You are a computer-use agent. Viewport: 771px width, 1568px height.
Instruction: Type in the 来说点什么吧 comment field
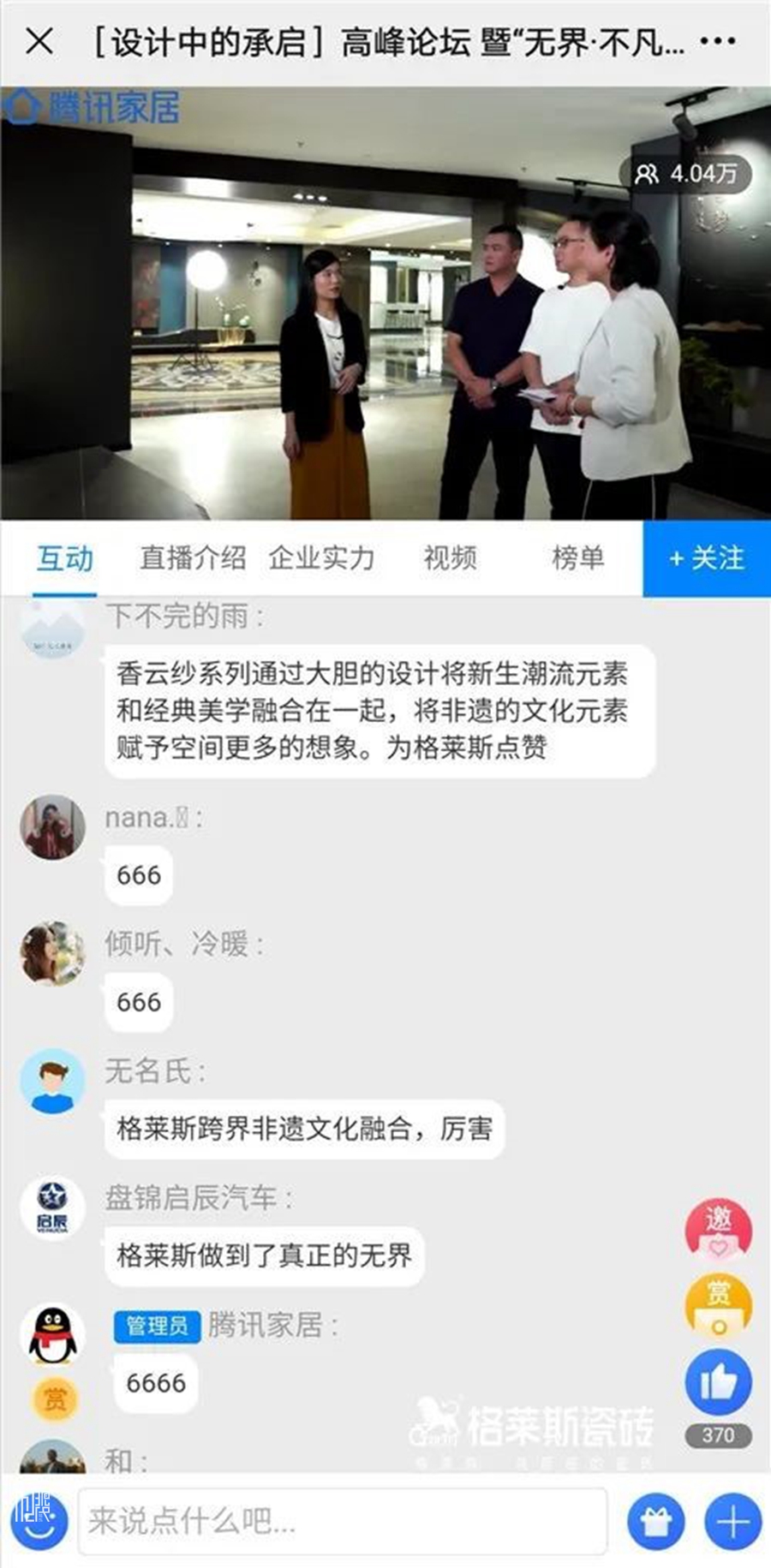[x=343, y=1521]
